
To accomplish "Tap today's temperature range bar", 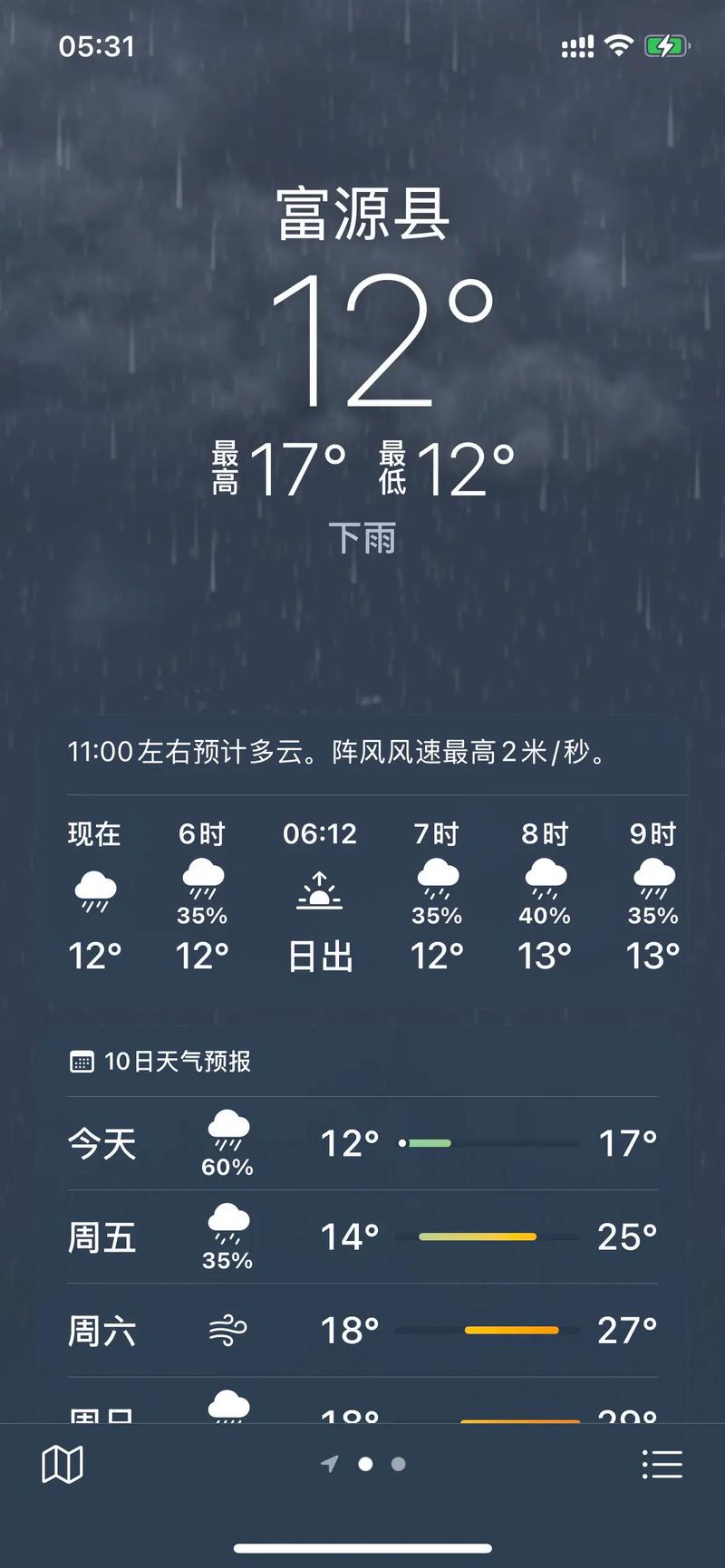I will click(489, 1143).
